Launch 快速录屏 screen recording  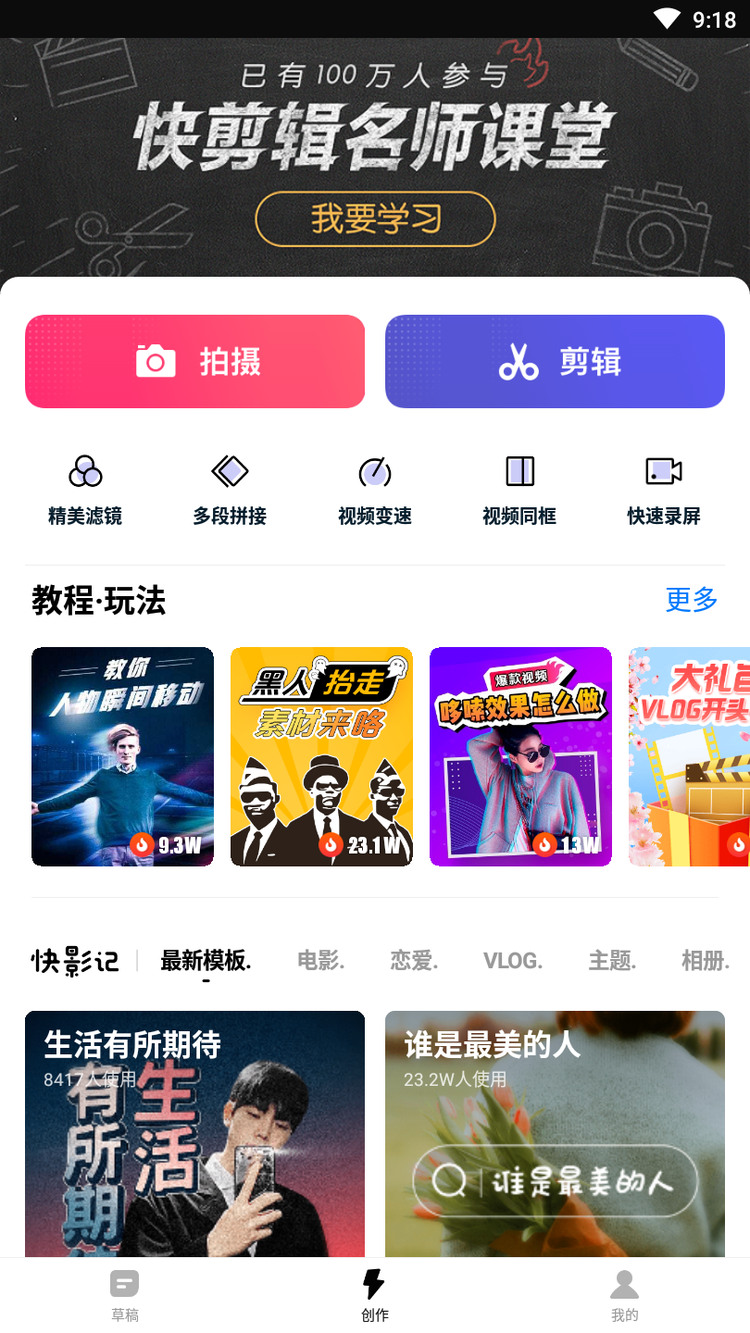(x=664, y=489)
